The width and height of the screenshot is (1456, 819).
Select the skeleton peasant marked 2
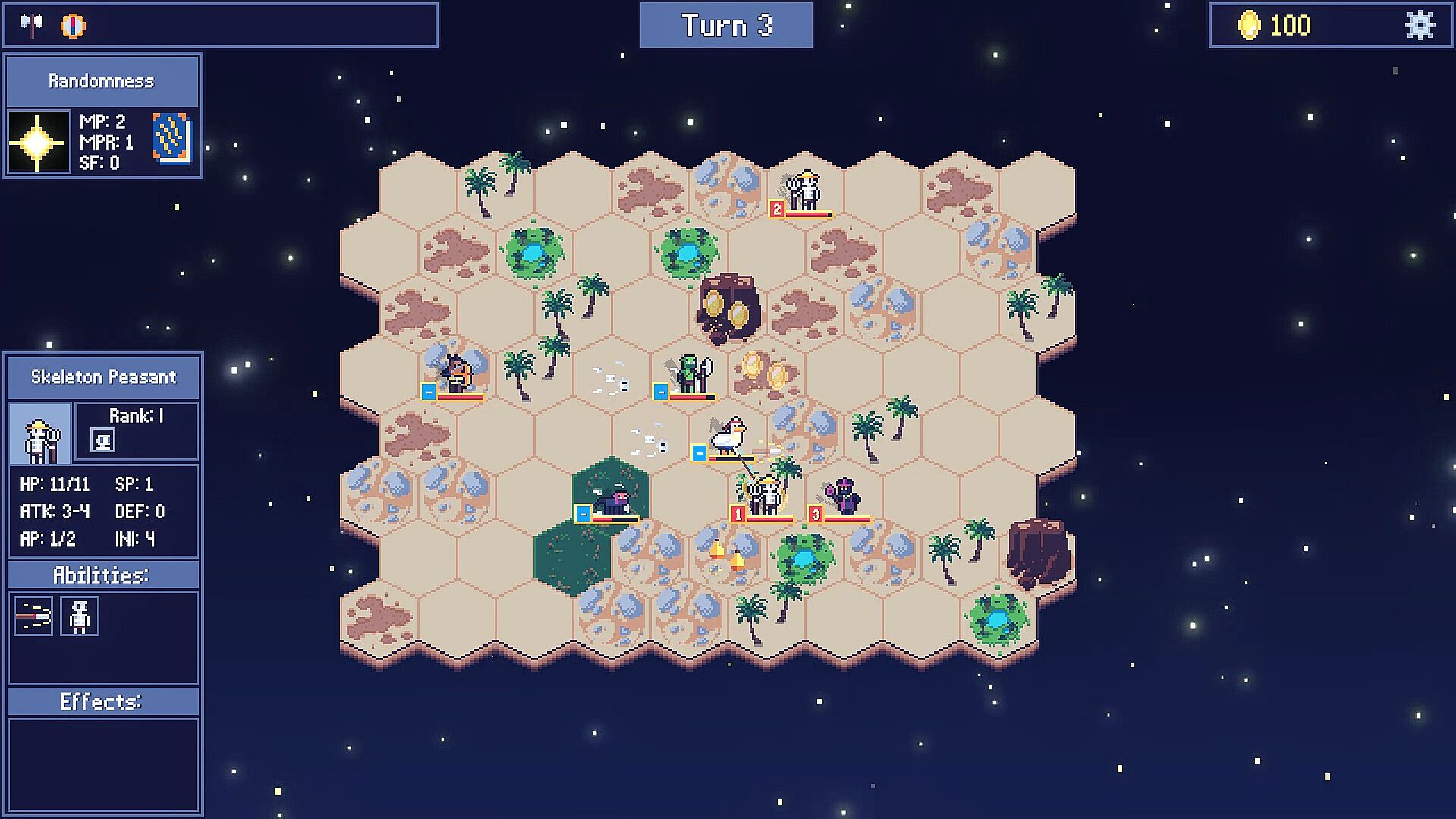(804, 191)
